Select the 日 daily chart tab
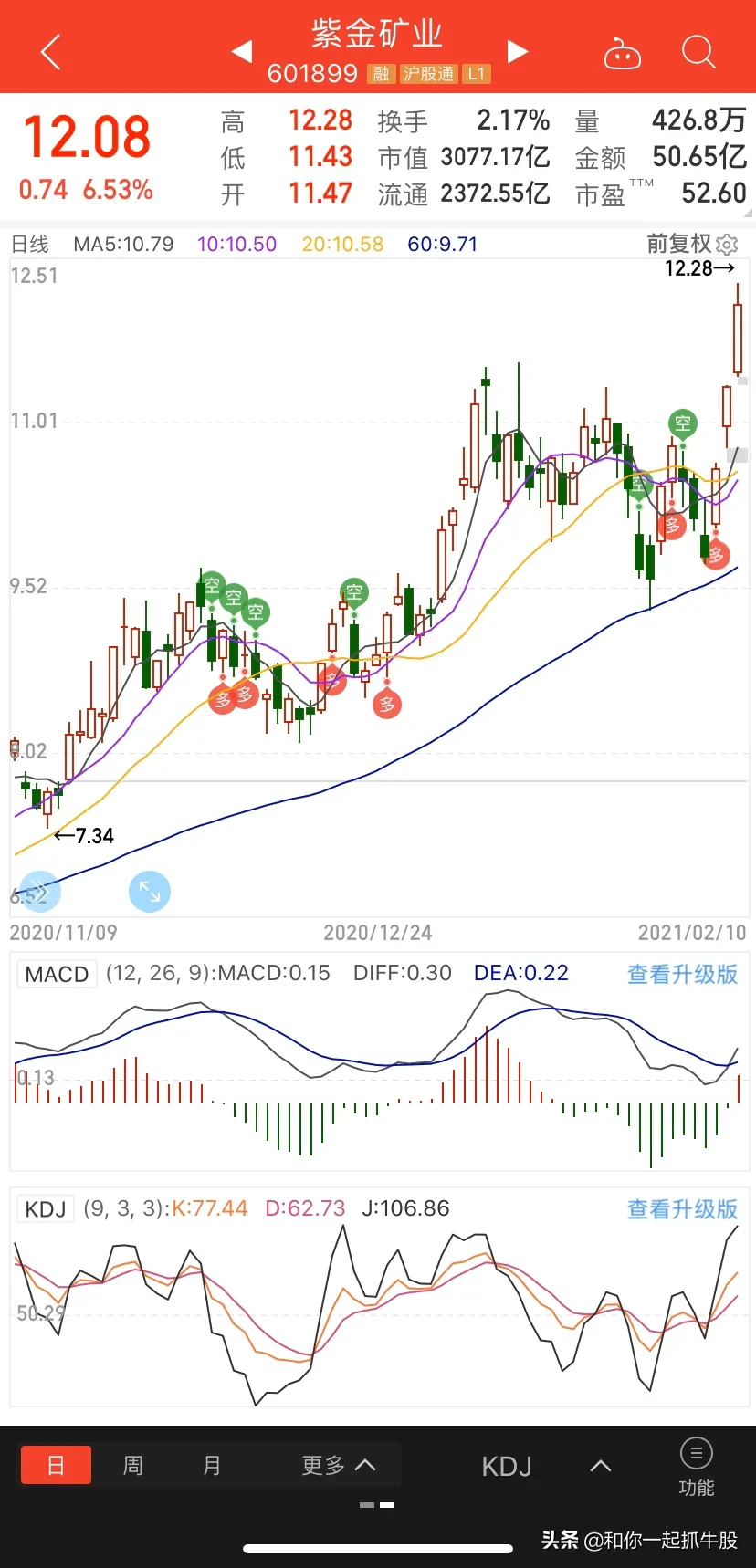The height and width of the screenshot is (1568, 756). click(56, 1465)
